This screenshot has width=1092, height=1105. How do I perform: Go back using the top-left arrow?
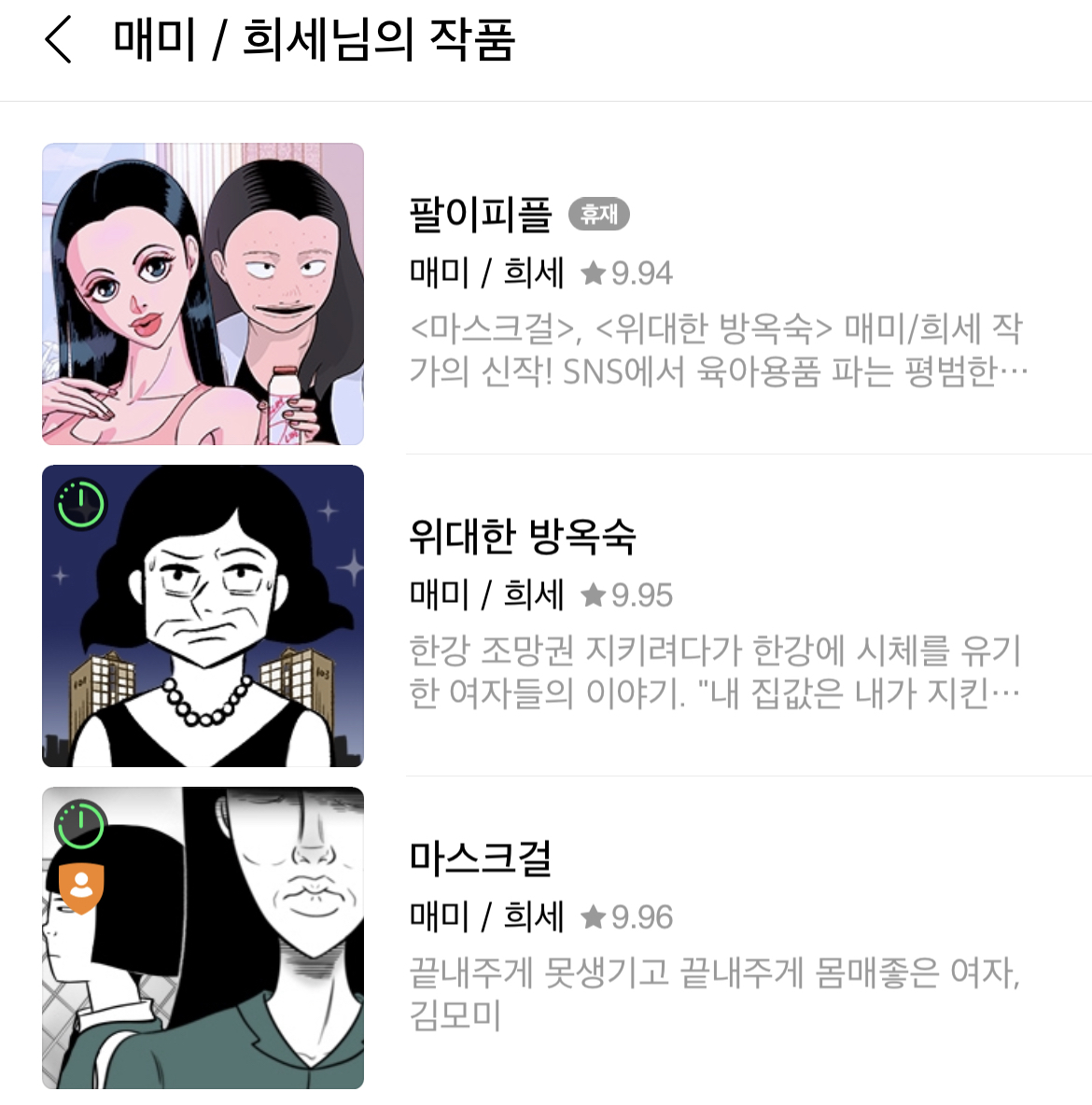[x=58, y=40]
